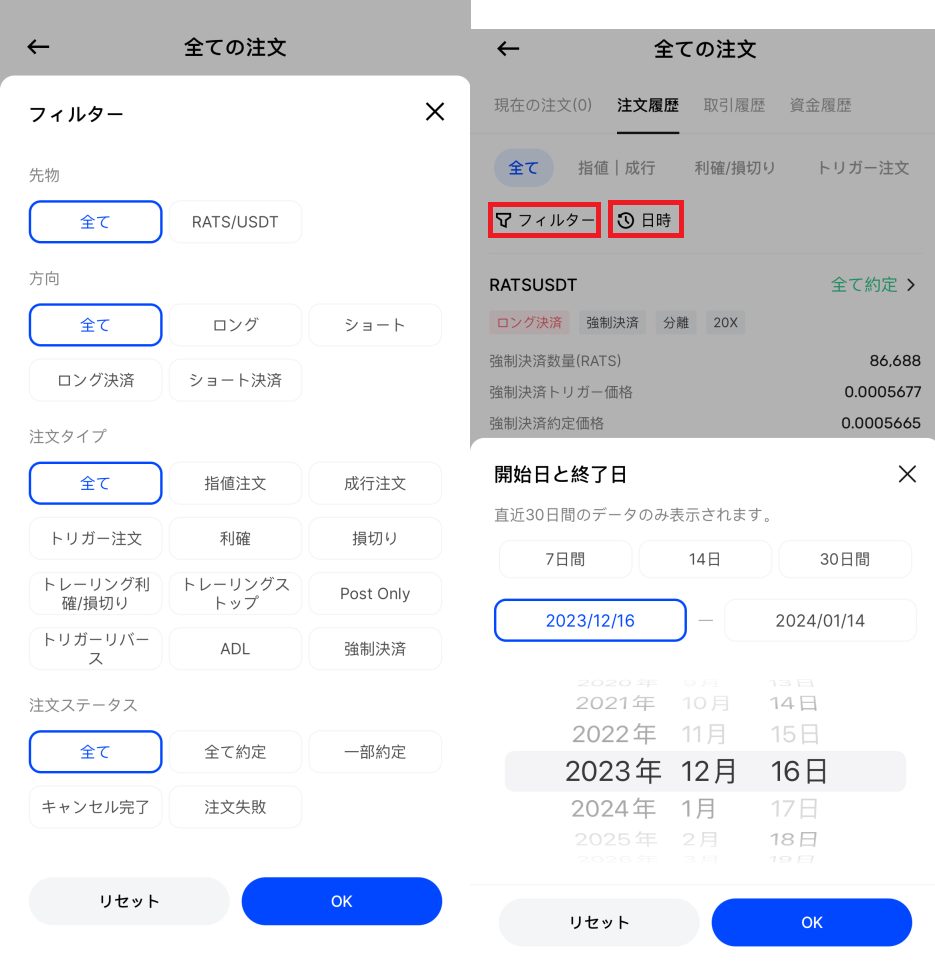Screen dimensions: 935x962
Task: Choose the 注文失敗 status chip
Action: (235, 807)
